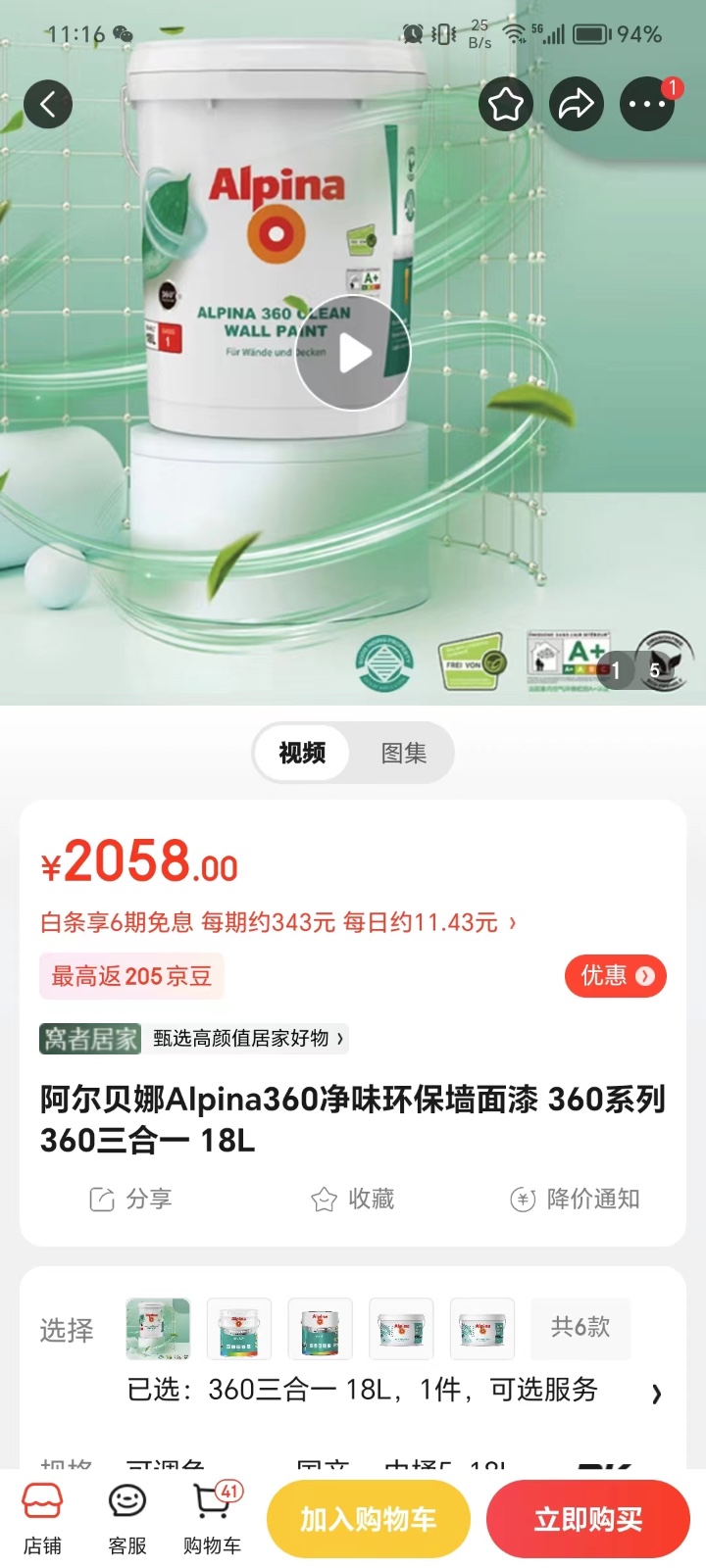Image resolution: width=706 pixels, height=1568 pixels.
Task: Tap 分享 under the product title
Action: [x=130, y=1200]
